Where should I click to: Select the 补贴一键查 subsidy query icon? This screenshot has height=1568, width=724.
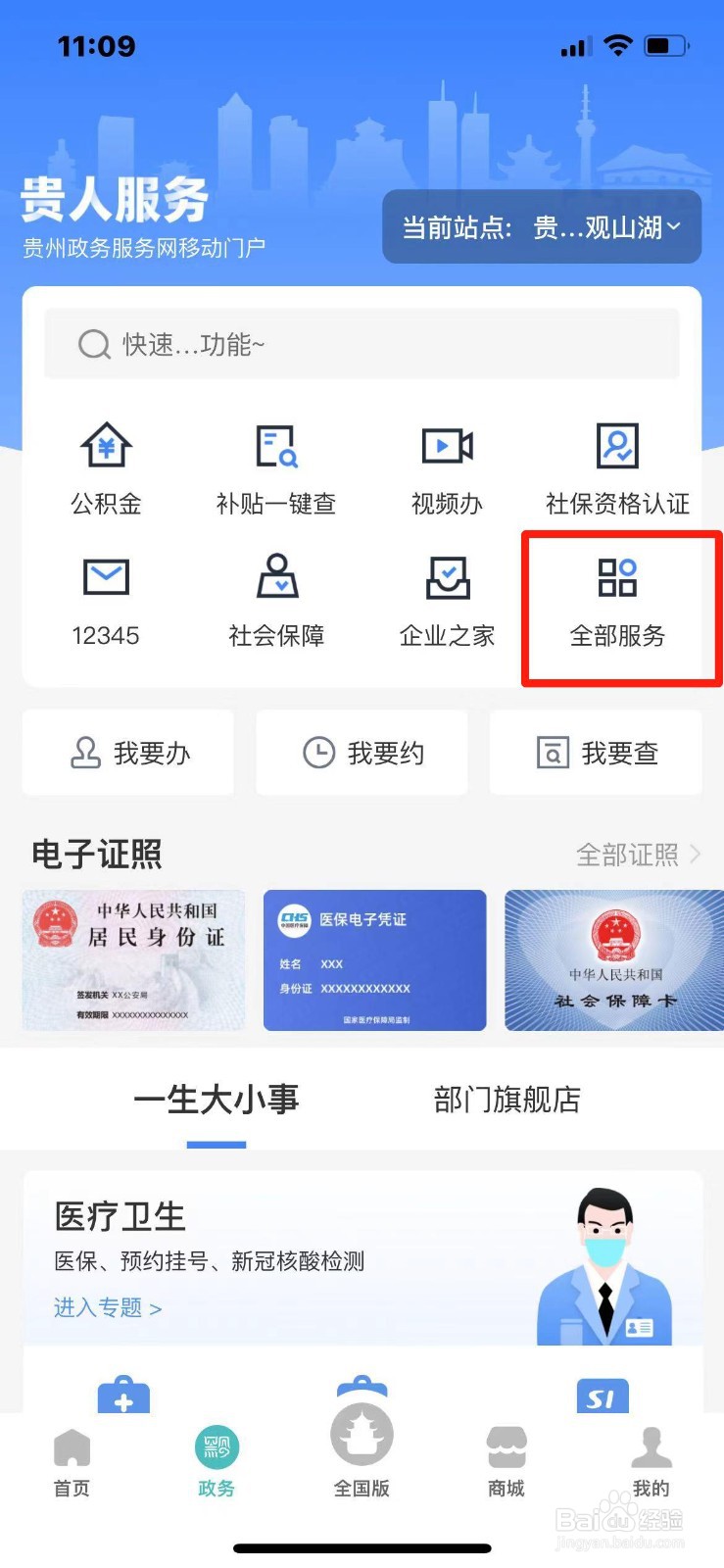point(275,468)
